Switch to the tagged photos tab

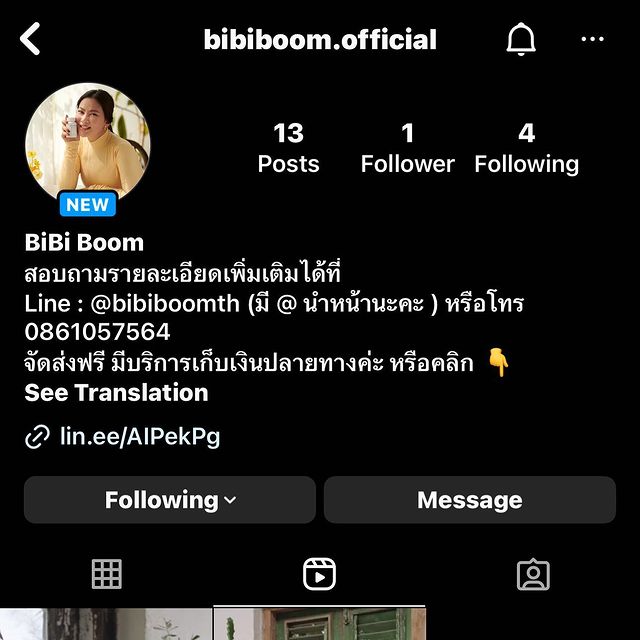point(533,574)
